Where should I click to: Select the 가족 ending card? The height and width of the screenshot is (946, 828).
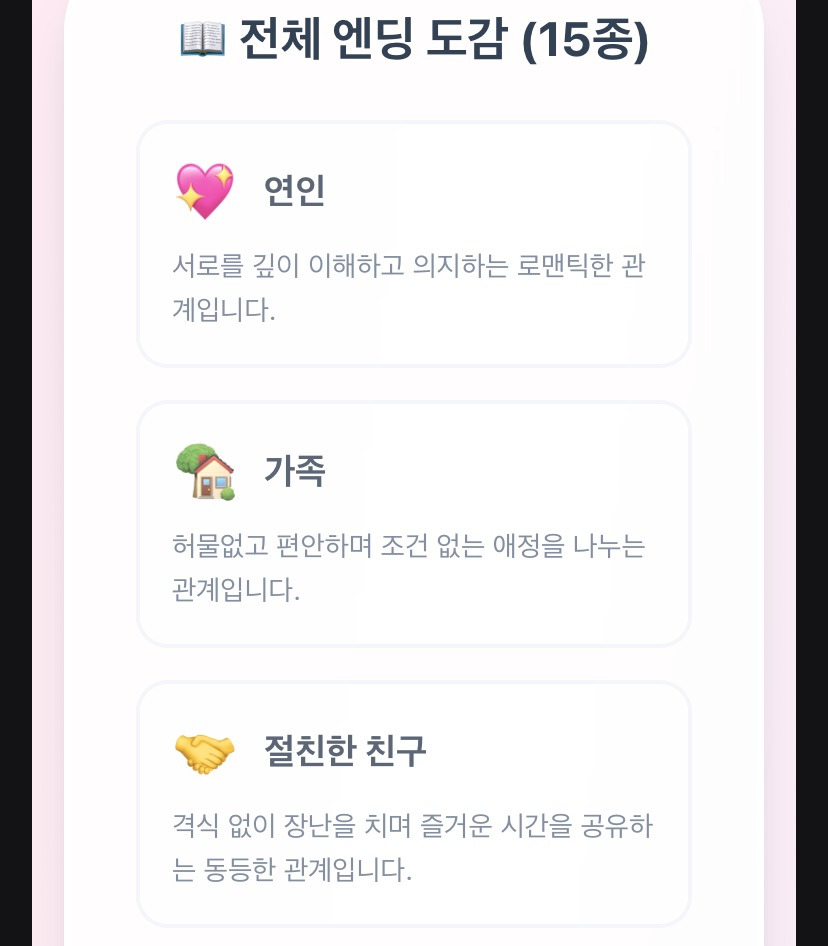point(414,524)
